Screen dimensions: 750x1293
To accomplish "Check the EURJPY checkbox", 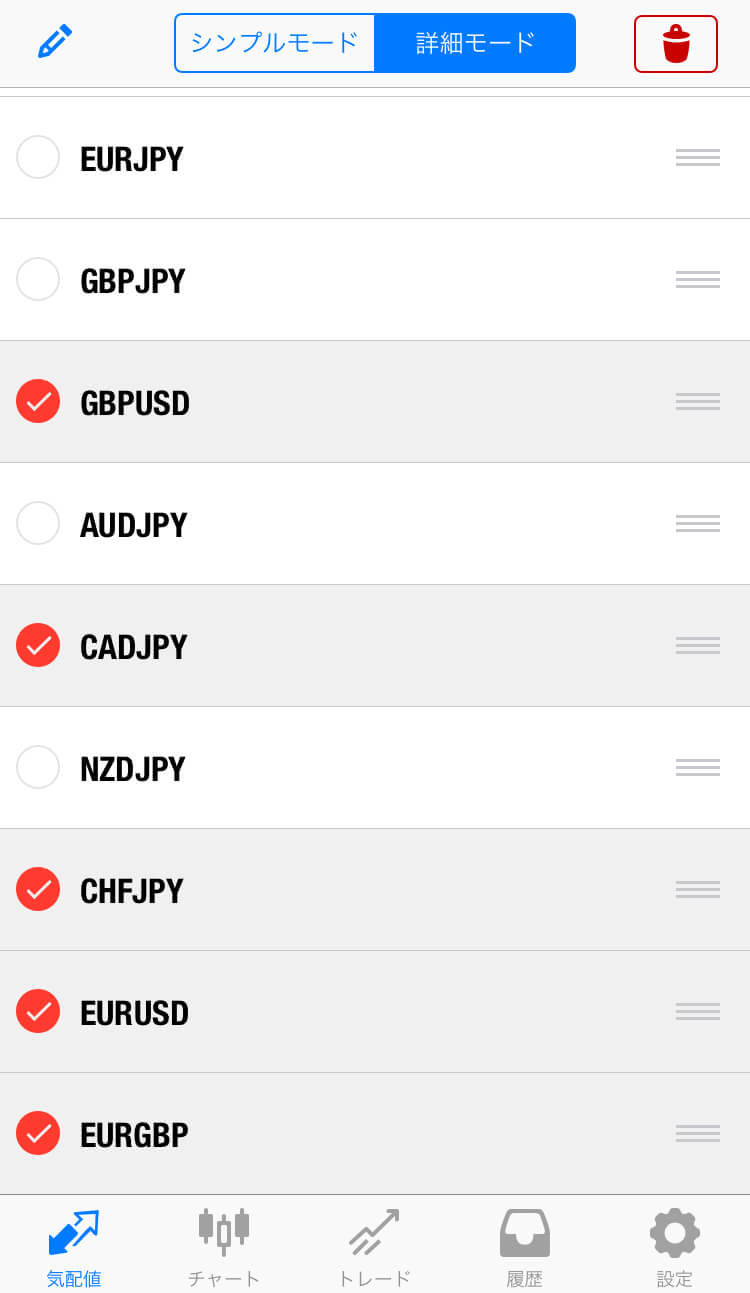I will (38, 157).
